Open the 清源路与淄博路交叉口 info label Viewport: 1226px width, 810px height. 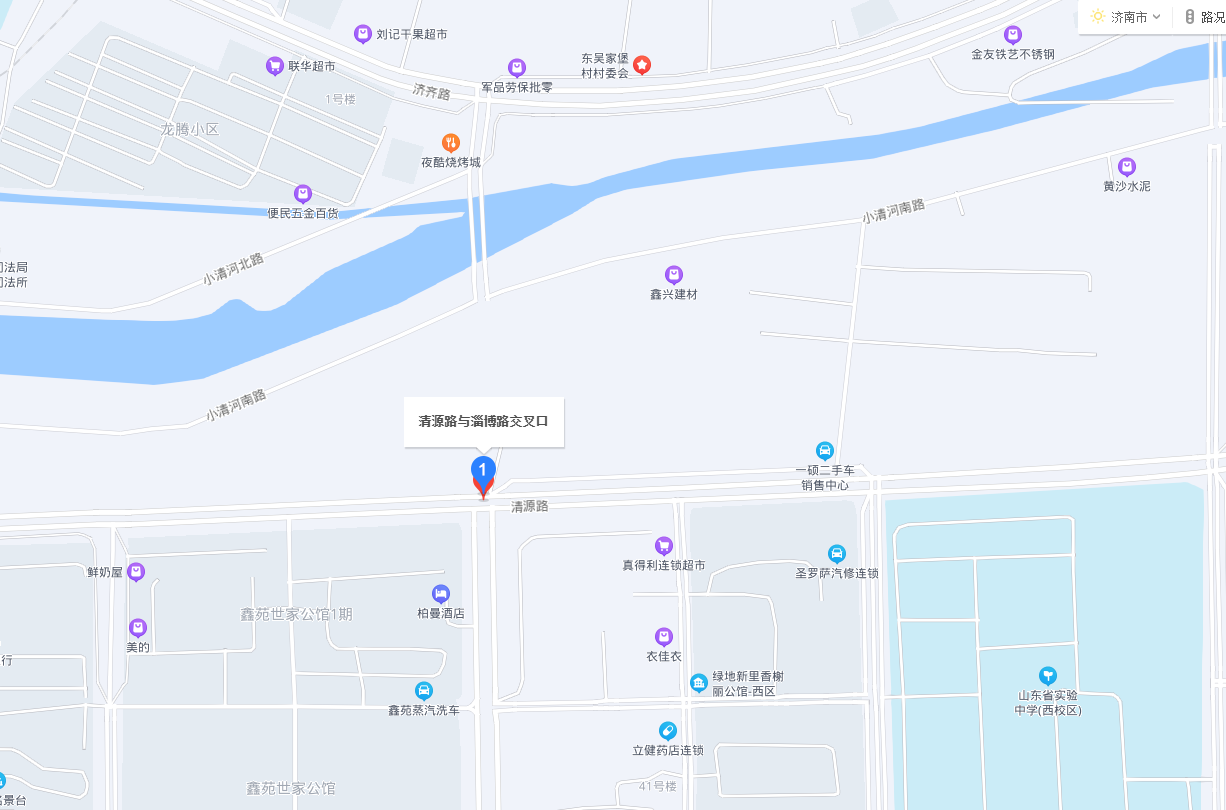point(484,422)
